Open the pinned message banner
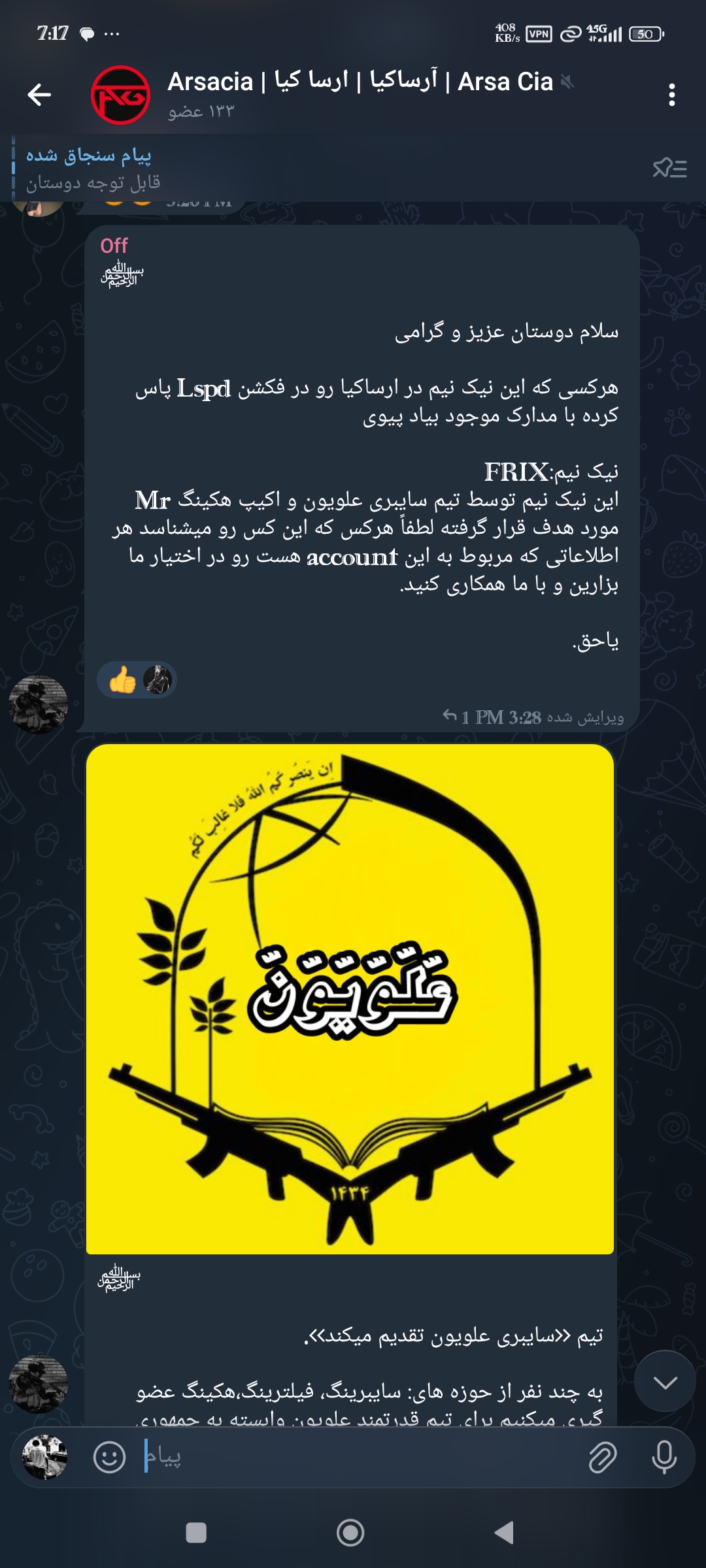The height and width of the screenshot is (1568, 706). click(x=261, y=169)
